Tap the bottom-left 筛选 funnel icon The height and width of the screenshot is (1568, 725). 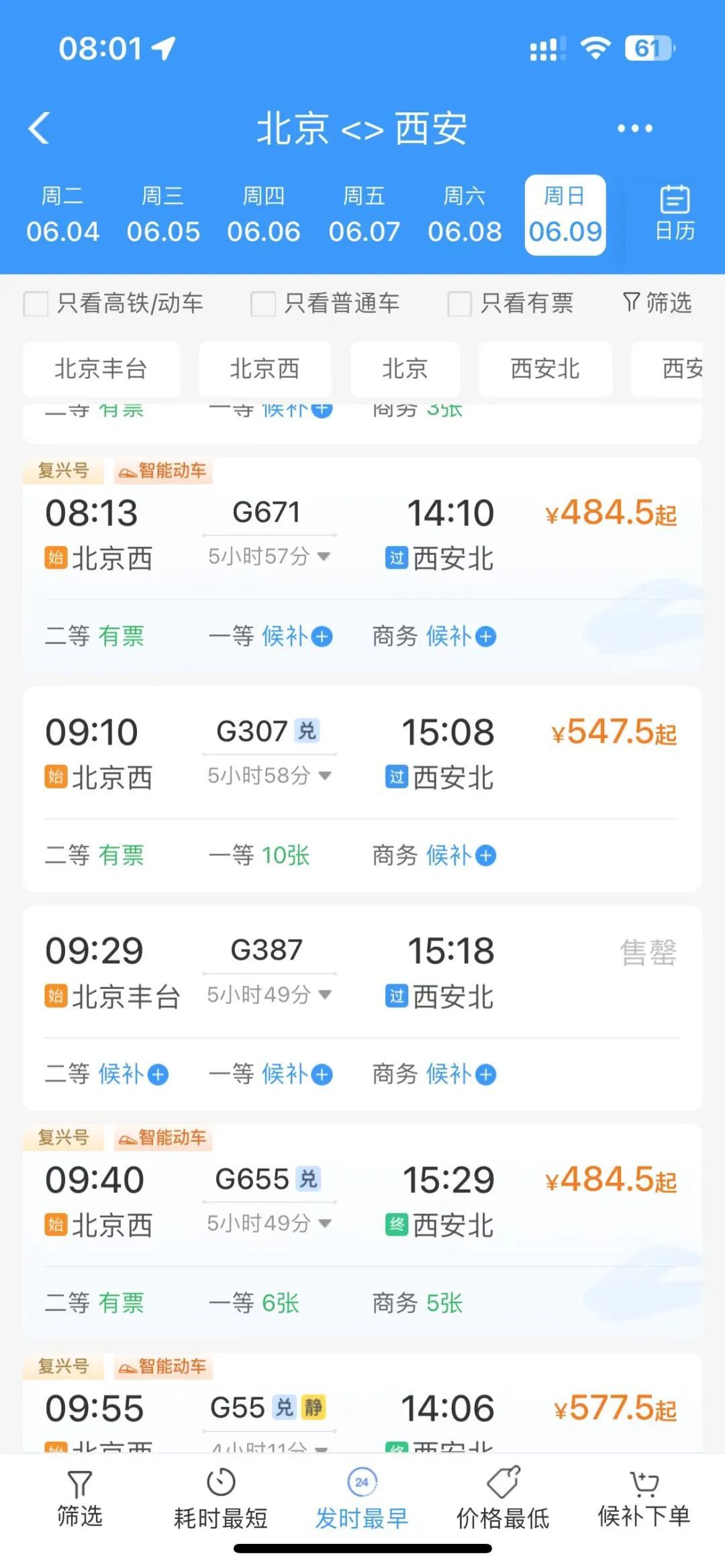[x=79, y=1485]
